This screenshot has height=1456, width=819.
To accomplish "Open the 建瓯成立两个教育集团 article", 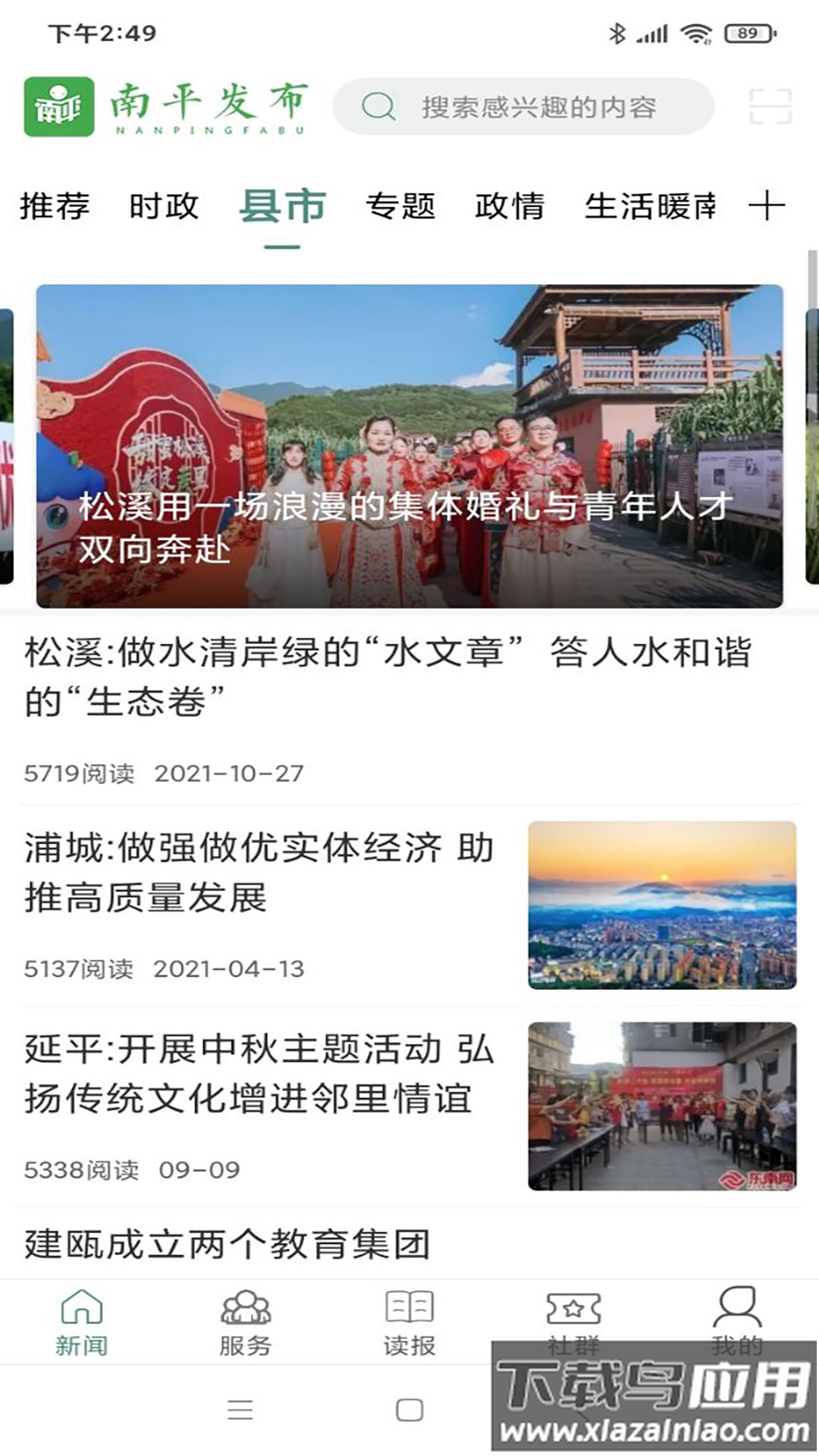I will 227,1244.
